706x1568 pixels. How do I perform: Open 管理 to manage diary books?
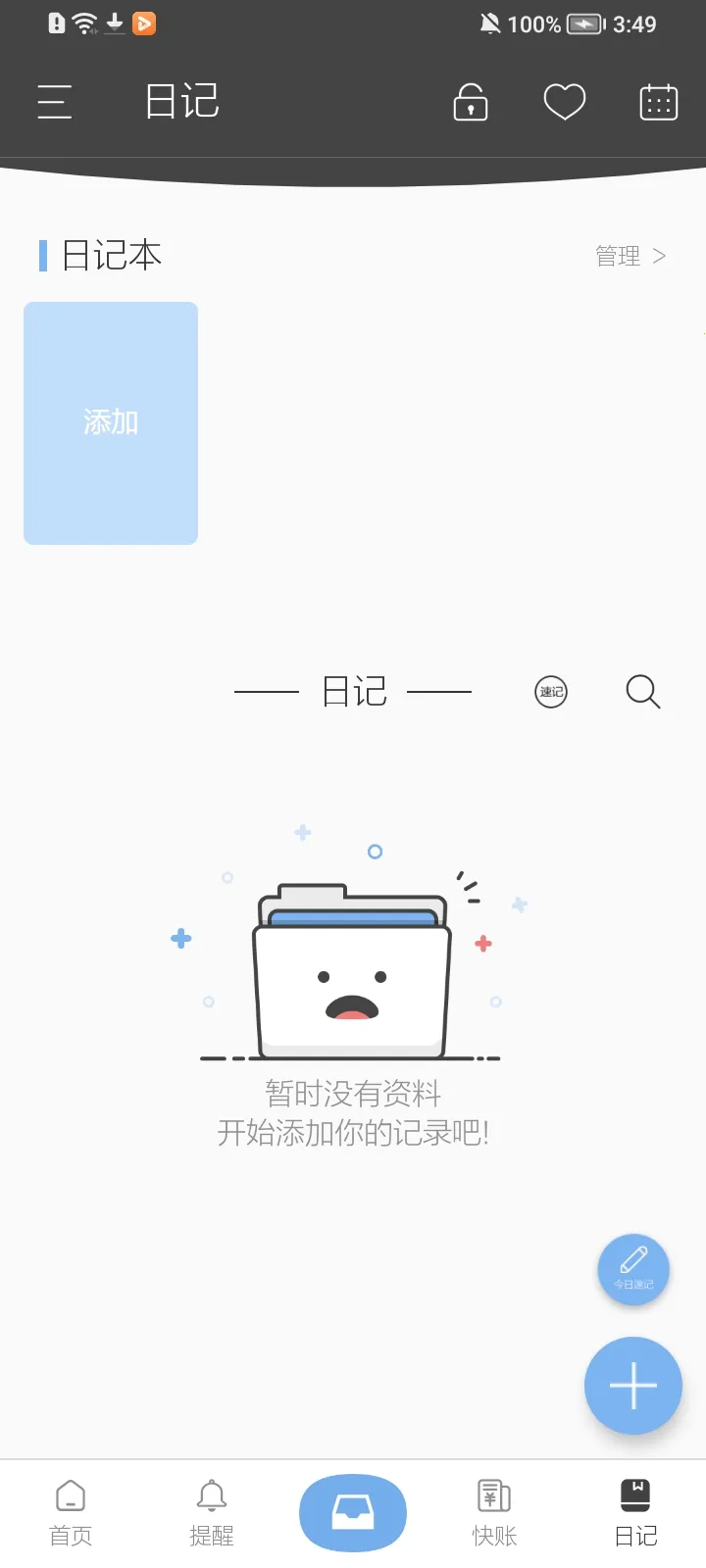pos(630,256)
